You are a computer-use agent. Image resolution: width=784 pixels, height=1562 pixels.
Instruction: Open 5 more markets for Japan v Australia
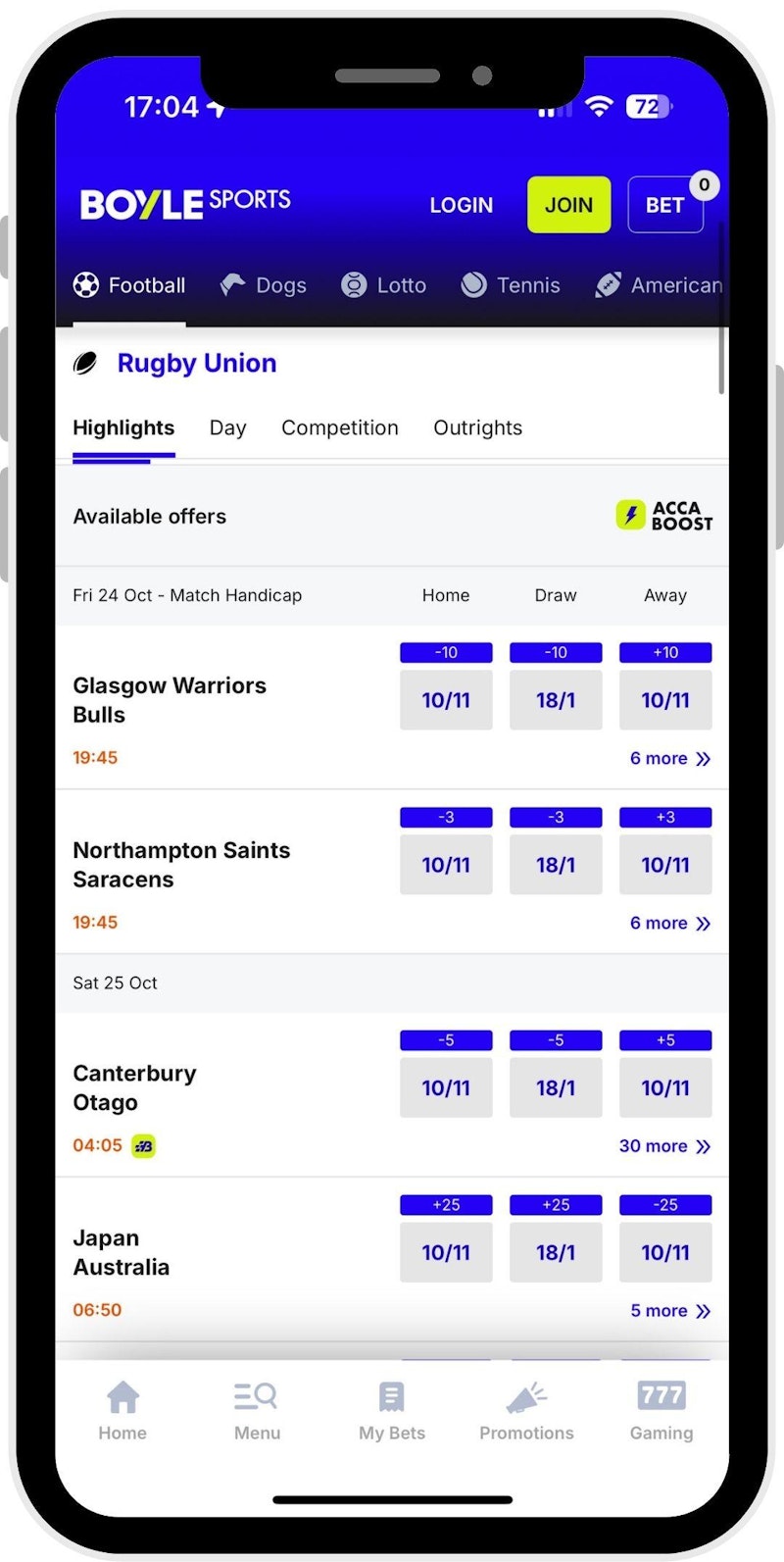[x=669, y=1310]
